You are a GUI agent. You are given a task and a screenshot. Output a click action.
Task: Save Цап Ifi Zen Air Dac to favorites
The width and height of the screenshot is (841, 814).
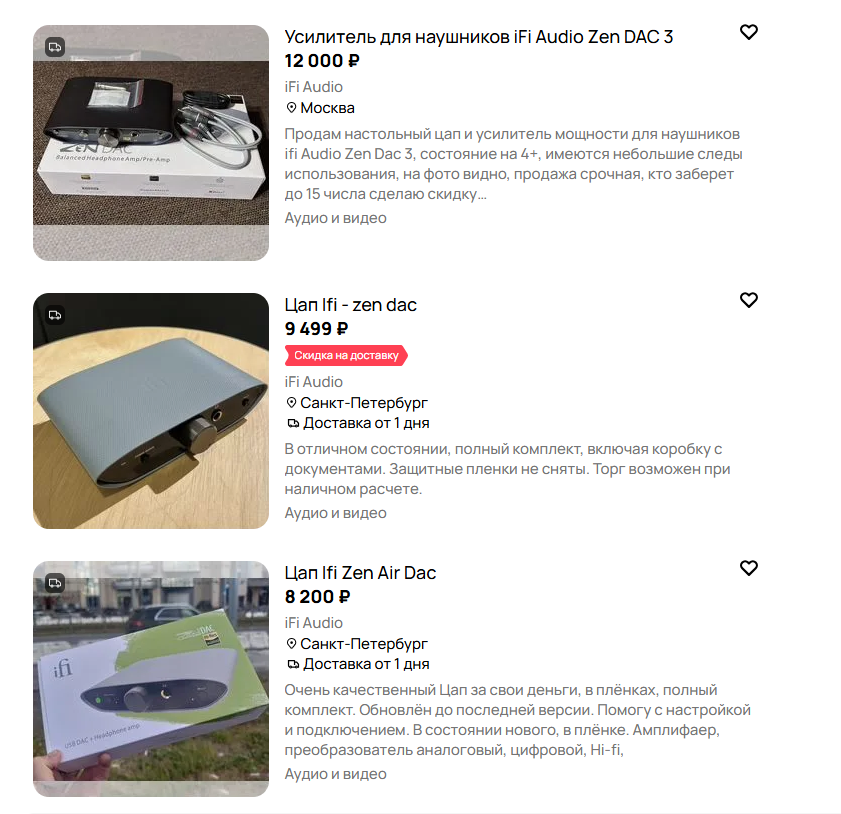pyautogui.click(x=748, y=568)
